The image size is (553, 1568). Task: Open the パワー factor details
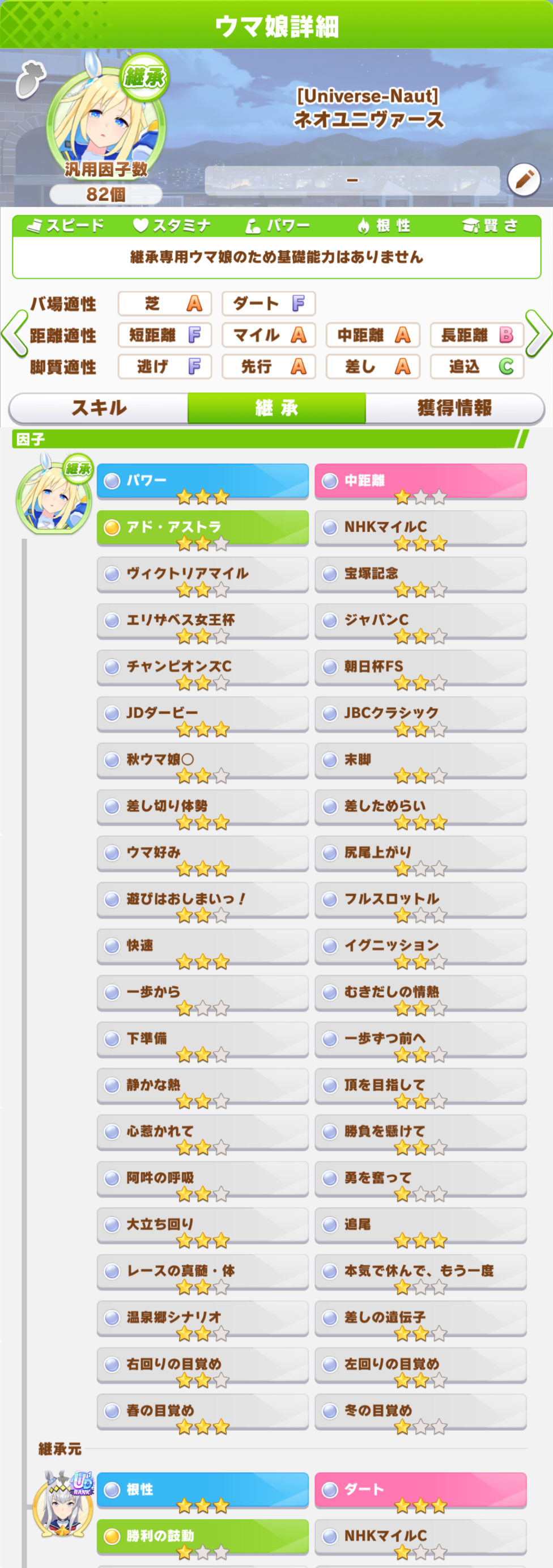pos(203,481)
